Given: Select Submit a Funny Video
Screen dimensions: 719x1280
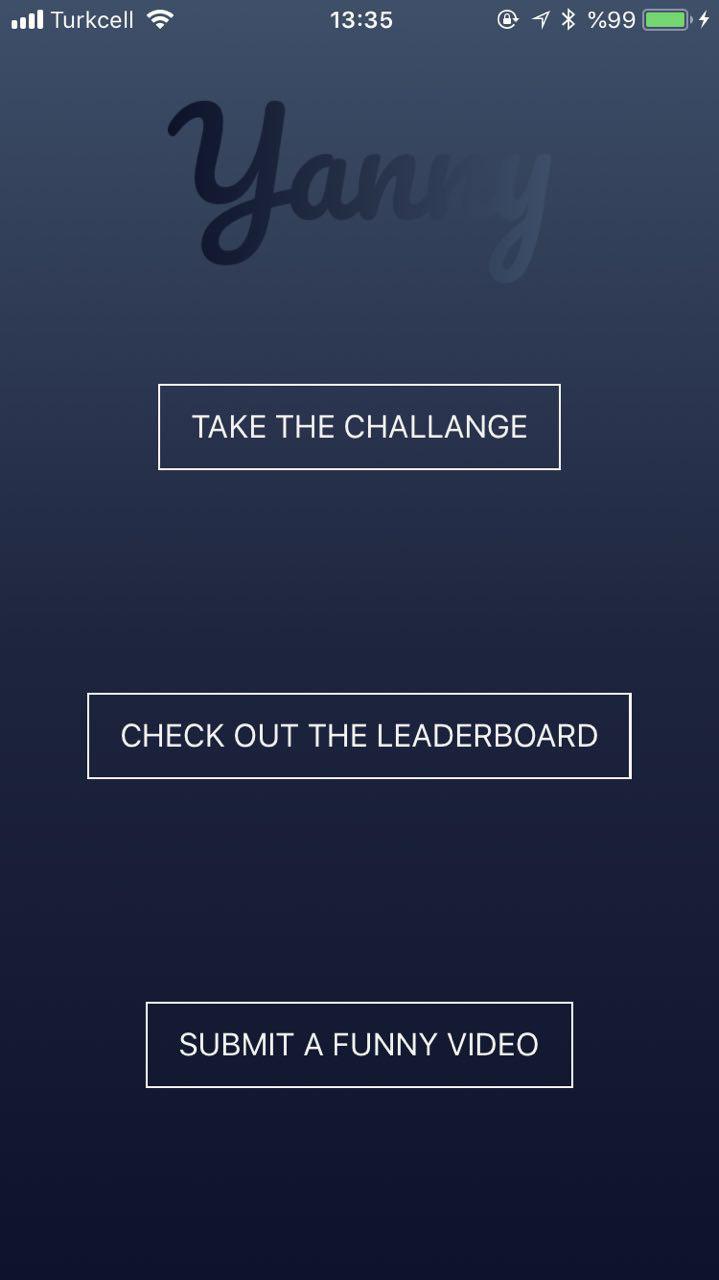Looking at the screenshot, I should [x=359, y=1045].
